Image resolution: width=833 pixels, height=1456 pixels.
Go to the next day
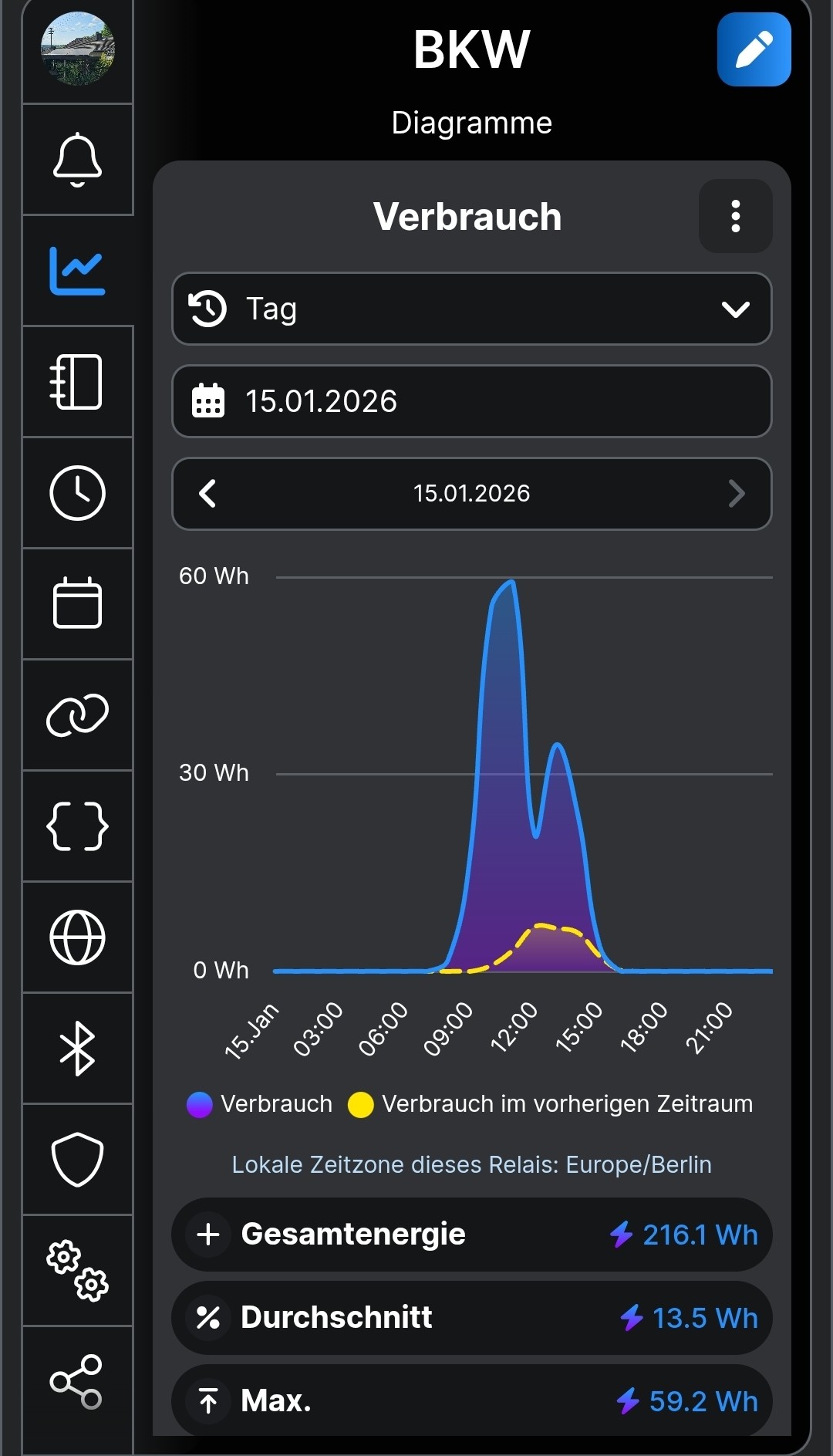pos(736,494)
